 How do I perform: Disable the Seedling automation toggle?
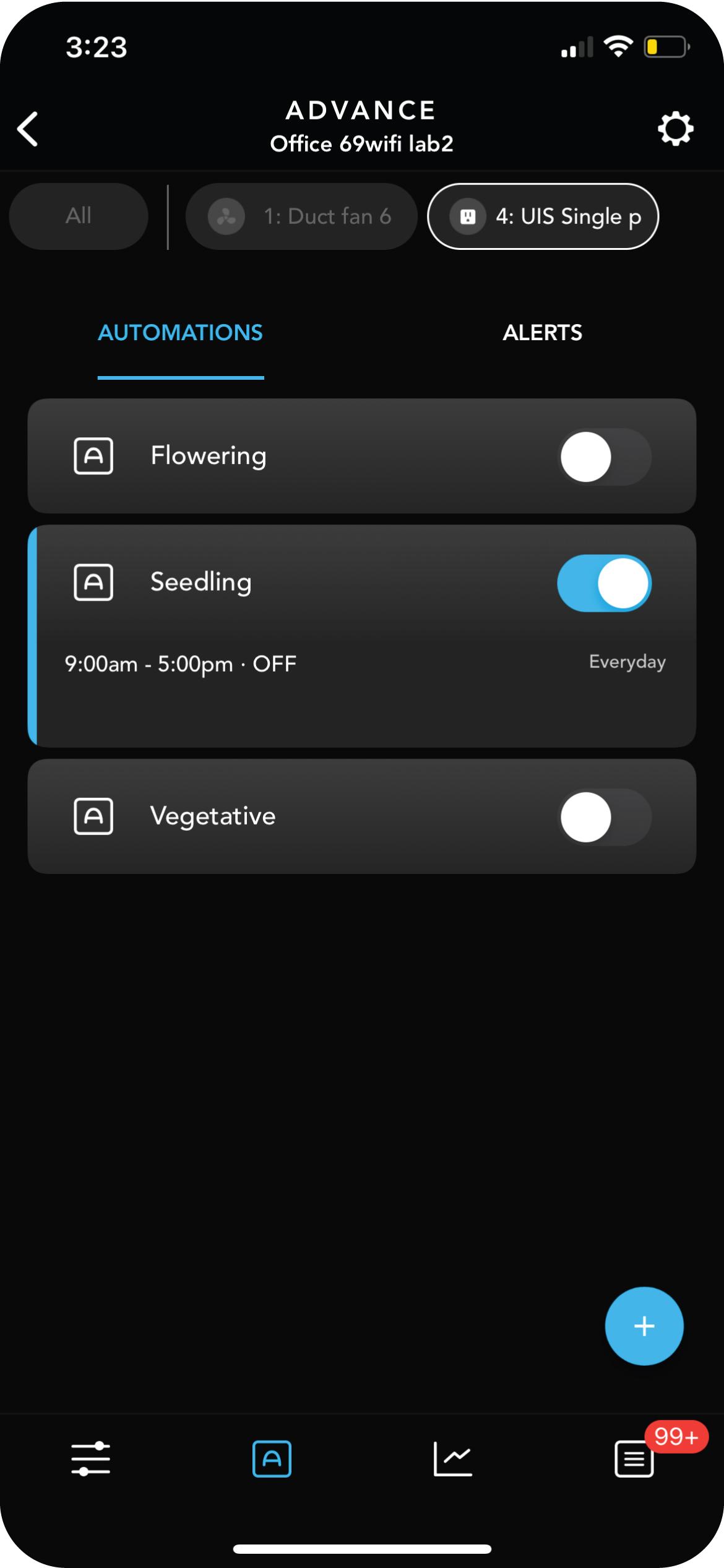click(x=604, y=583)
